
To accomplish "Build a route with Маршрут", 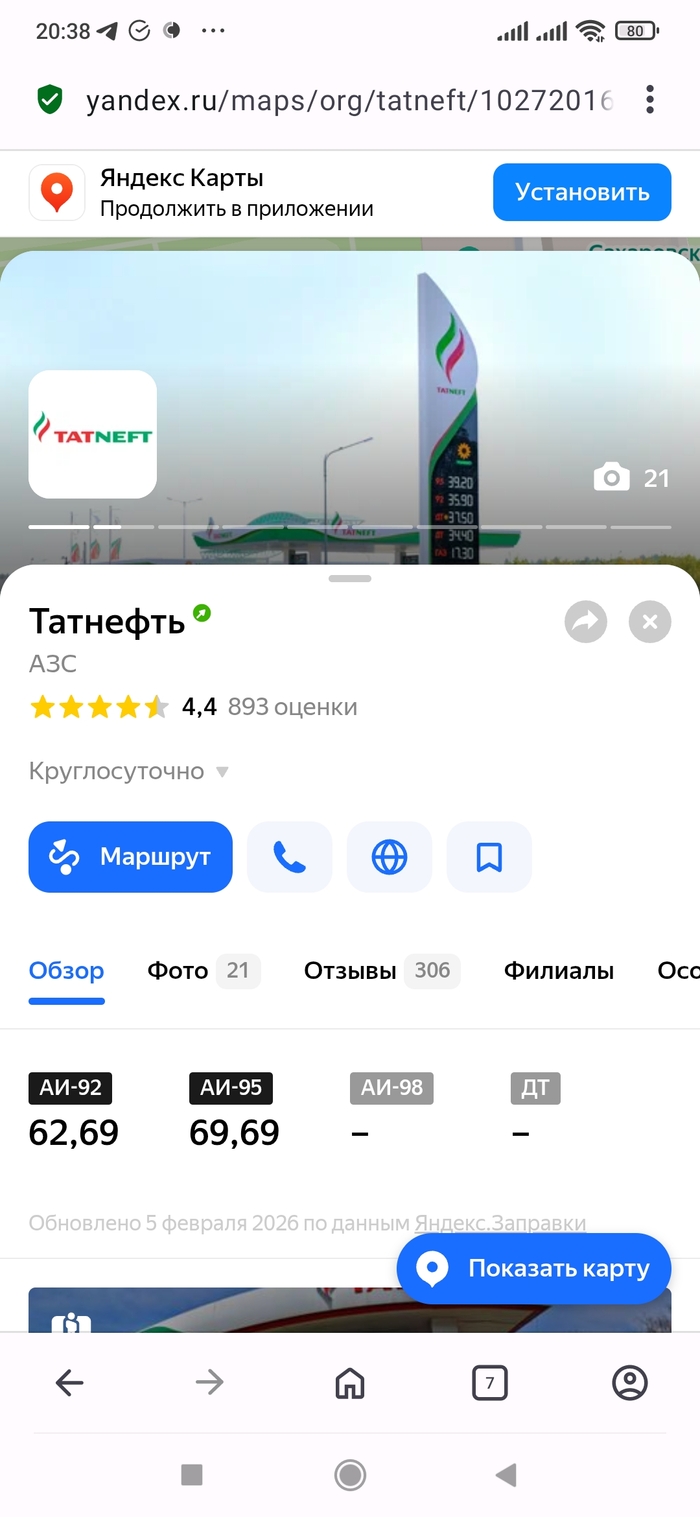I will point(131,857).
